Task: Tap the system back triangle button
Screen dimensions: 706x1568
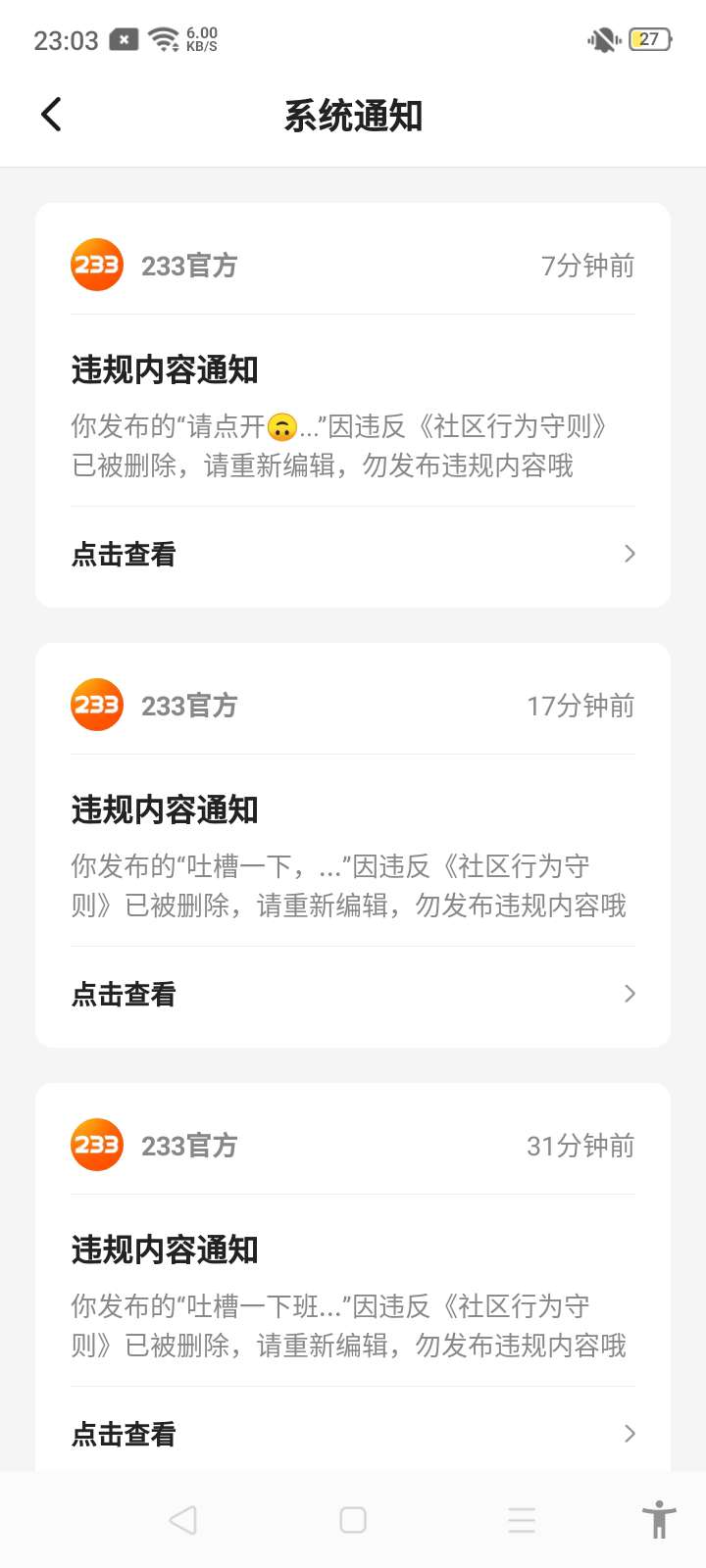Action: 183,1520
